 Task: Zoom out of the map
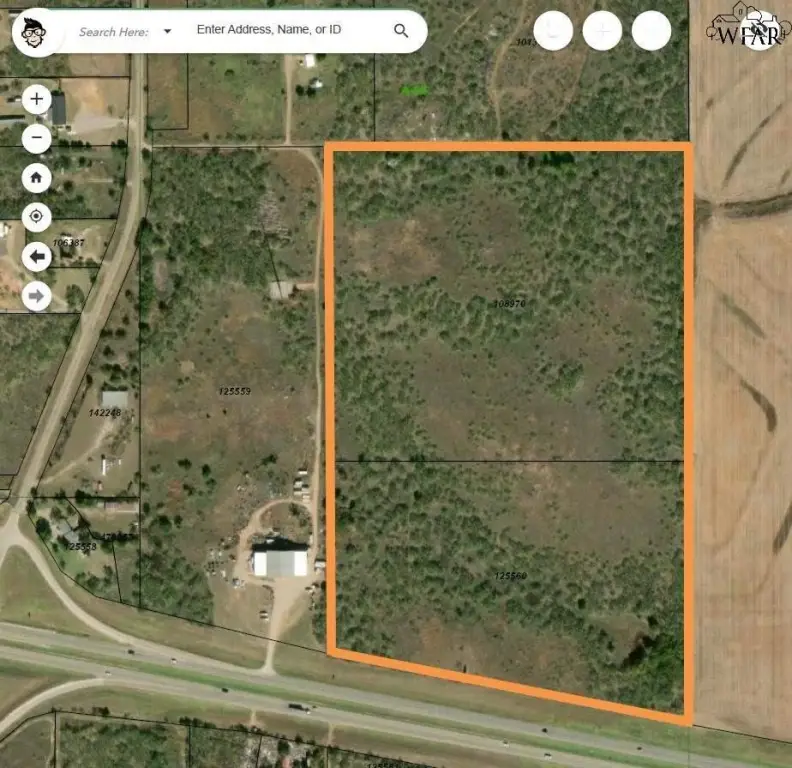click(37, 138)
